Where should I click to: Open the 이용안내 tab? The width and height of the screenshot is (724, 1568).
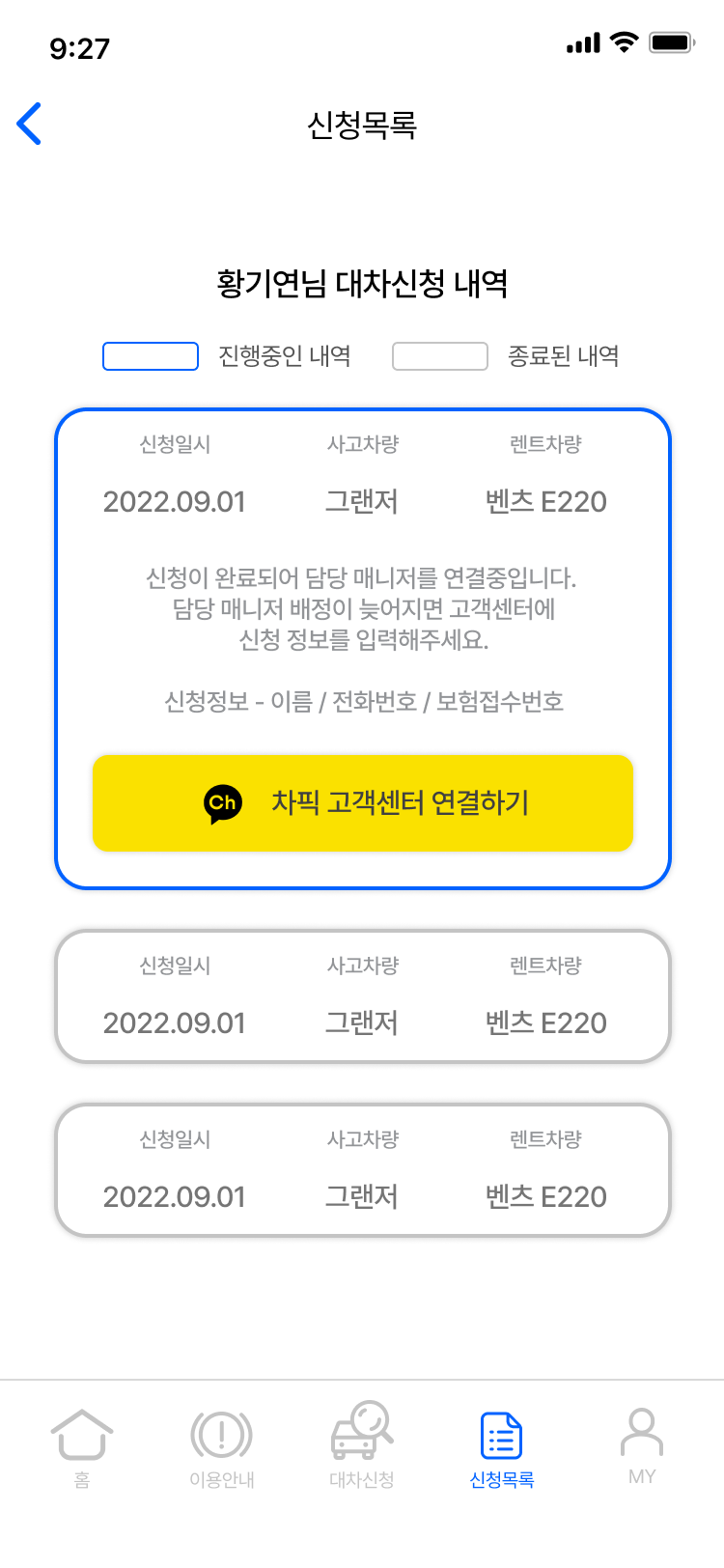(x=222, y=1445)
